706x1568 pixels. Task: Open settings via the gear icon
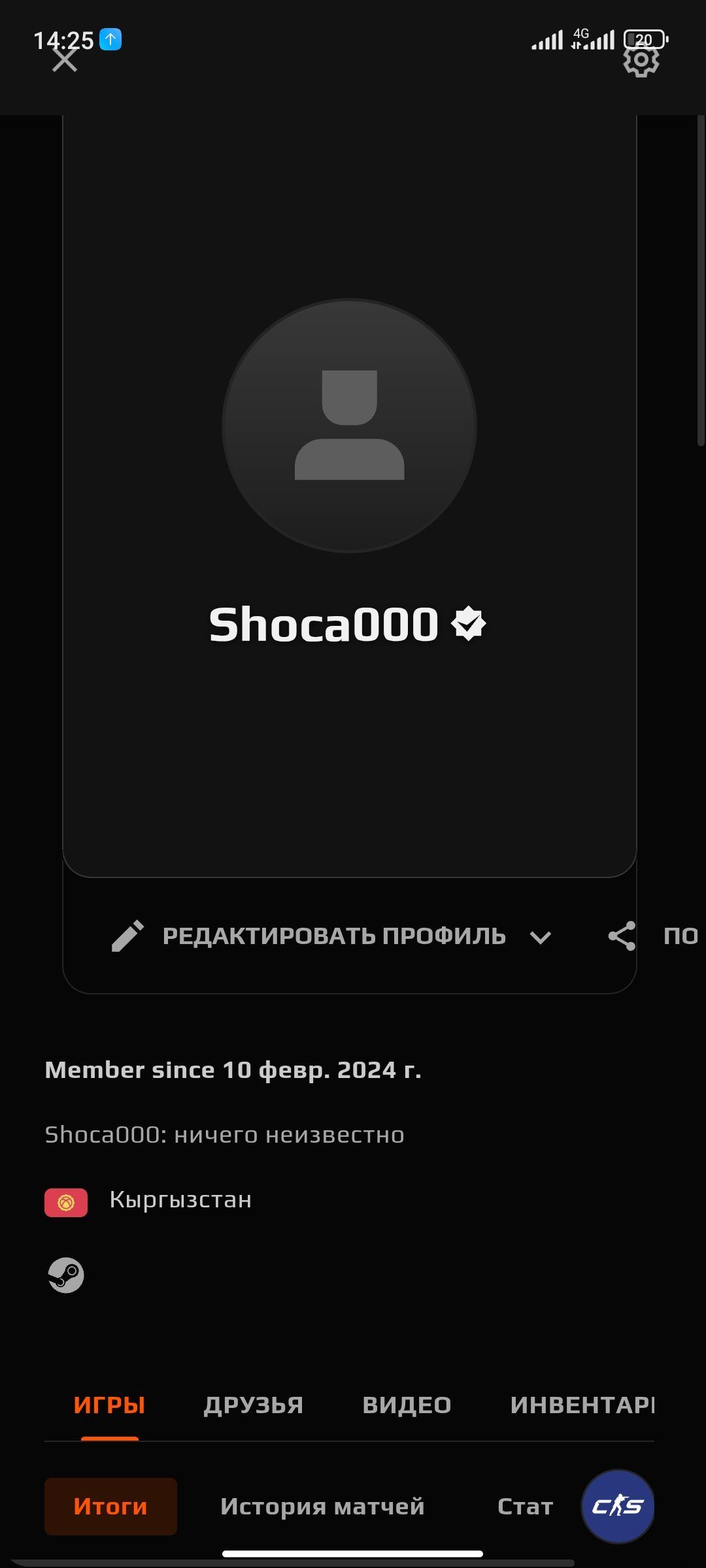click(x=641, y=61)
